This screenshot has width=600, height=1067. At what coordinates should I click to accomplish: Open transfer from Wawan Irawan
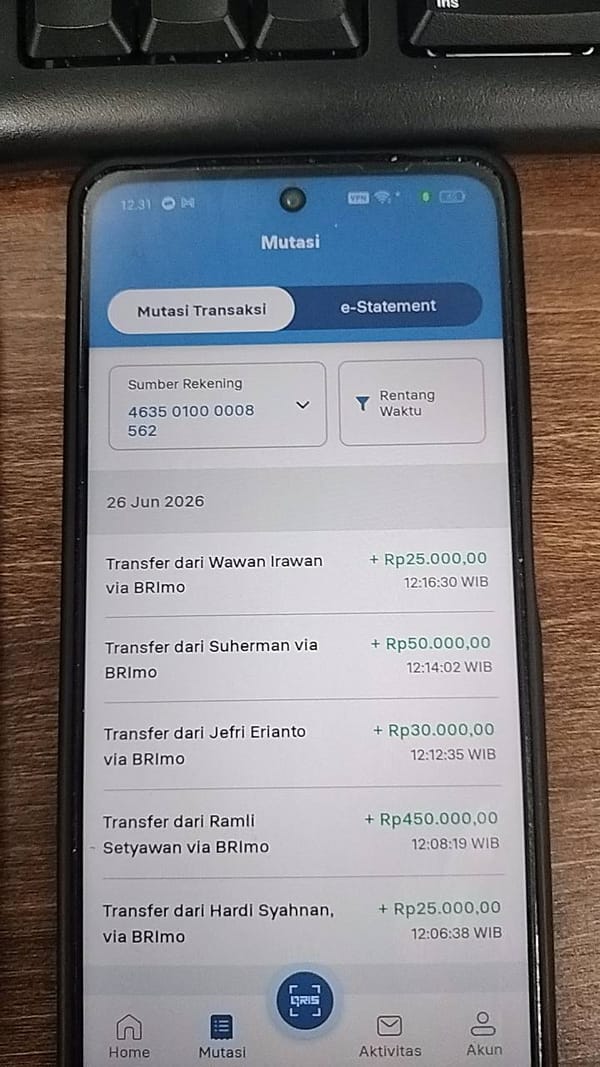(297, 572)
